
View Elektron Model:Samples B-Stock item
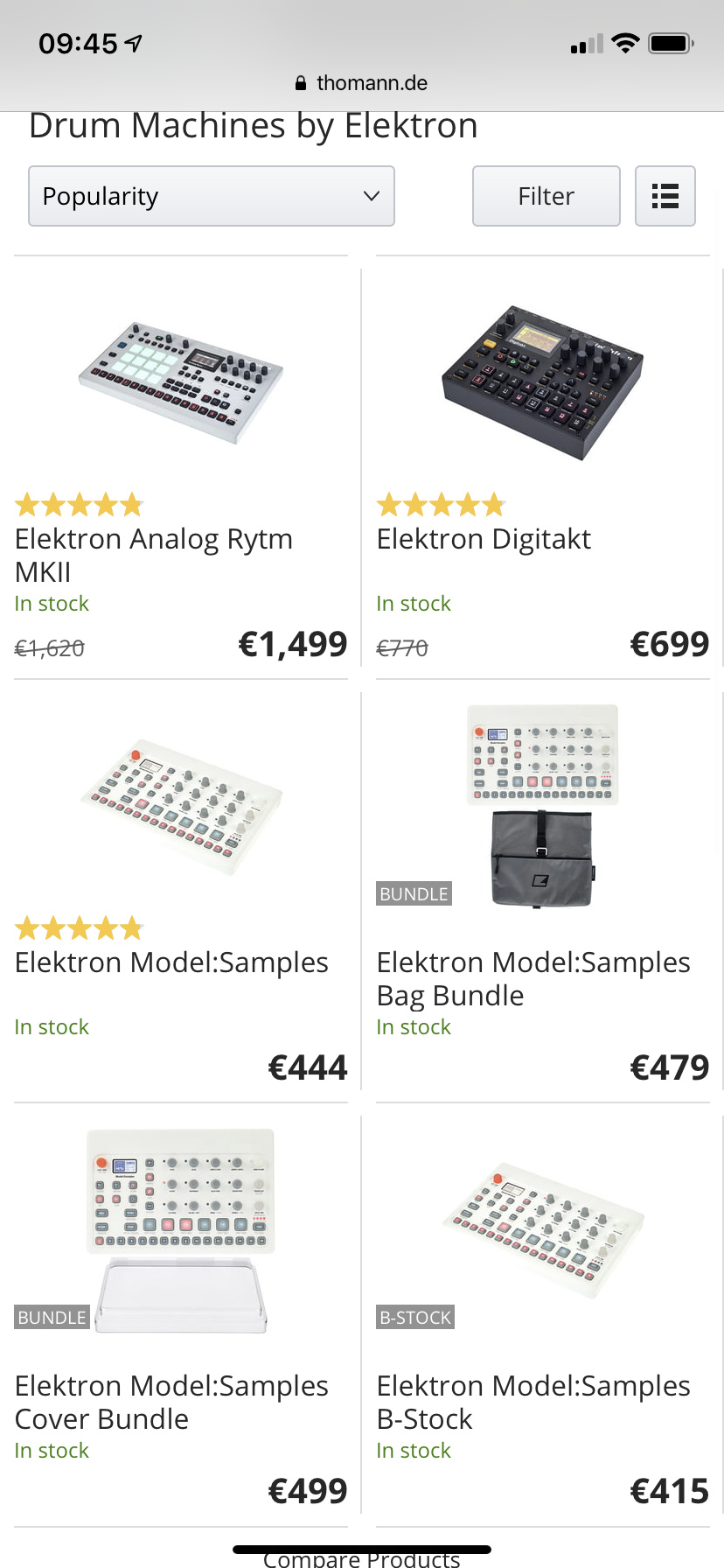(x=533, y=1402)
